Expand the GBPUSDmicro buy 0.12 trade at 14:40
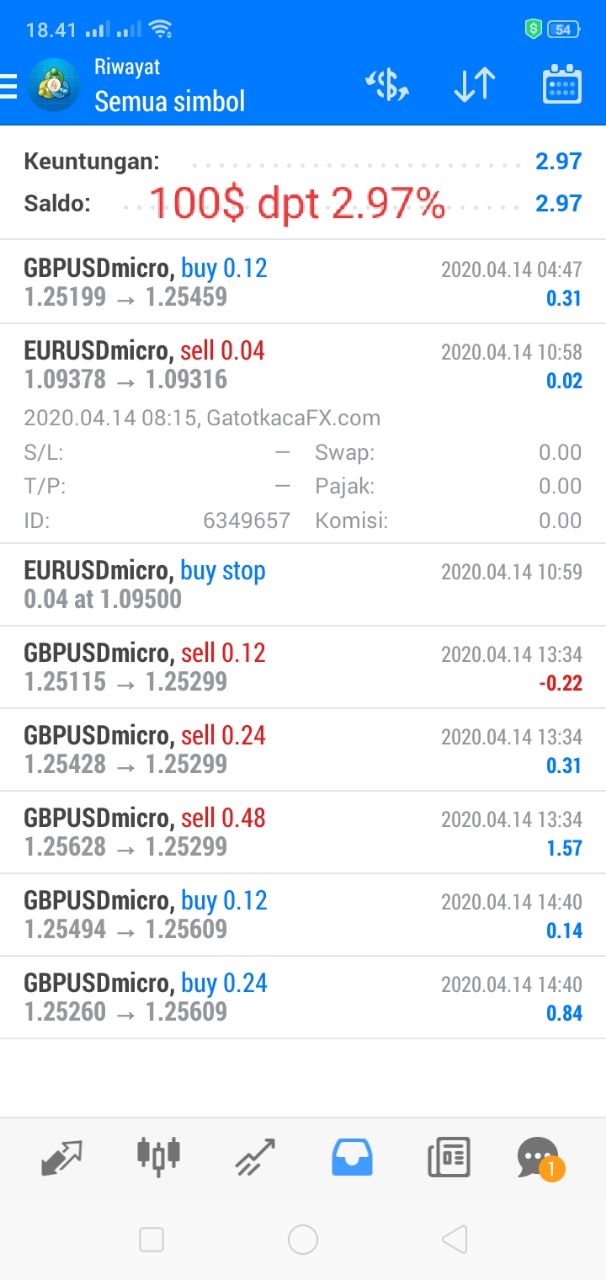The width and height of the screenshot is (606, 1280). 302,914
